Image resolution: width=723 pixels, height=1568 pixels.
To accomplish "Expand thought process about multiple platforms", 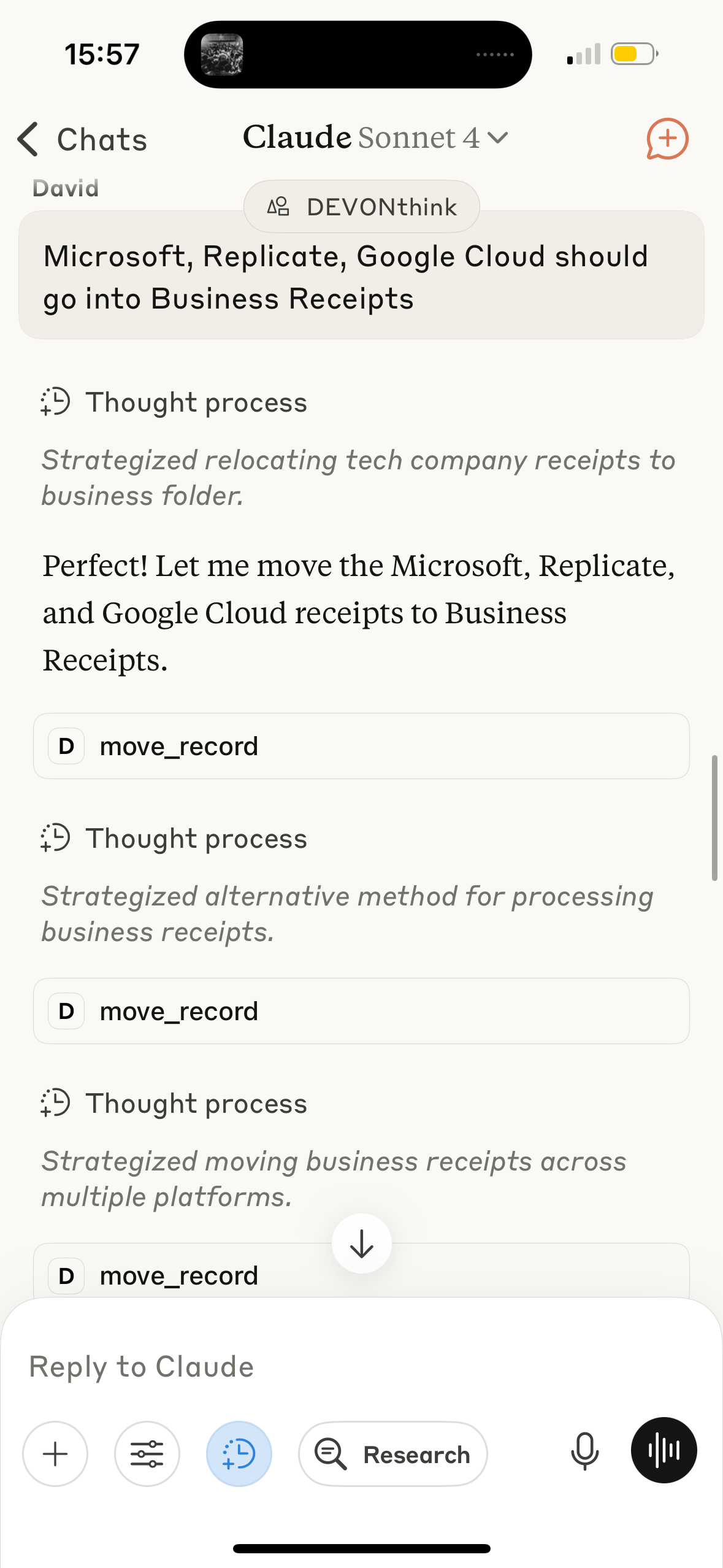I will [174, 1104].
